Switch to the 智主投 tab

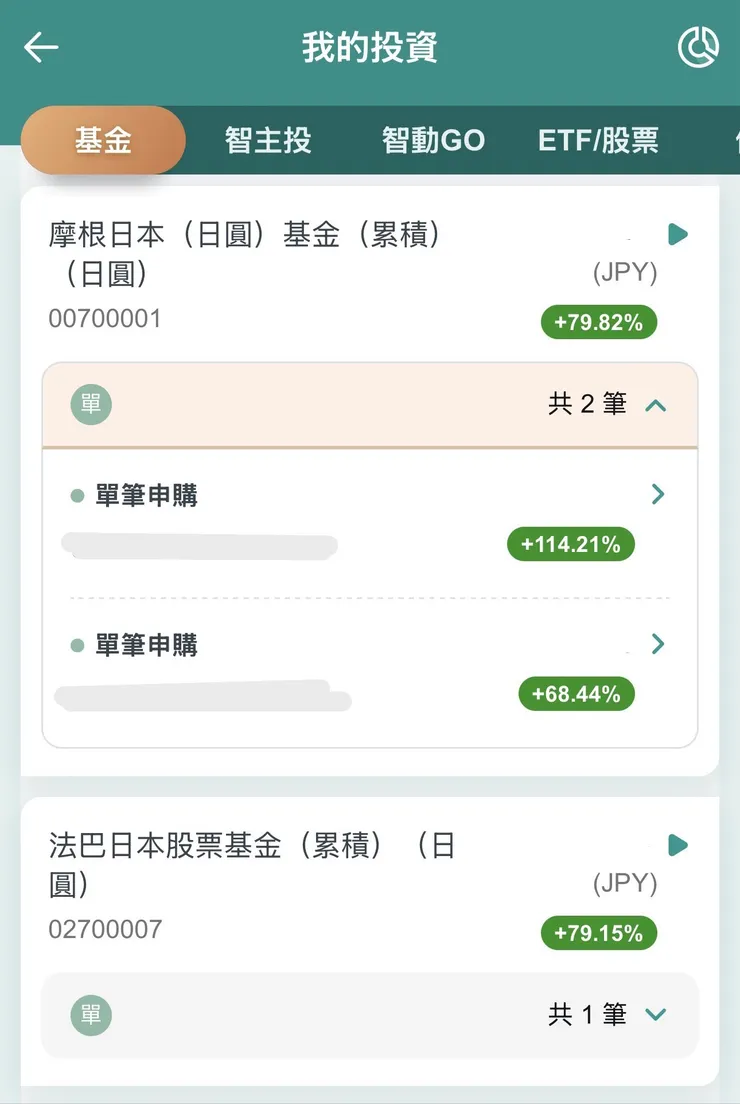click(268, 140)
